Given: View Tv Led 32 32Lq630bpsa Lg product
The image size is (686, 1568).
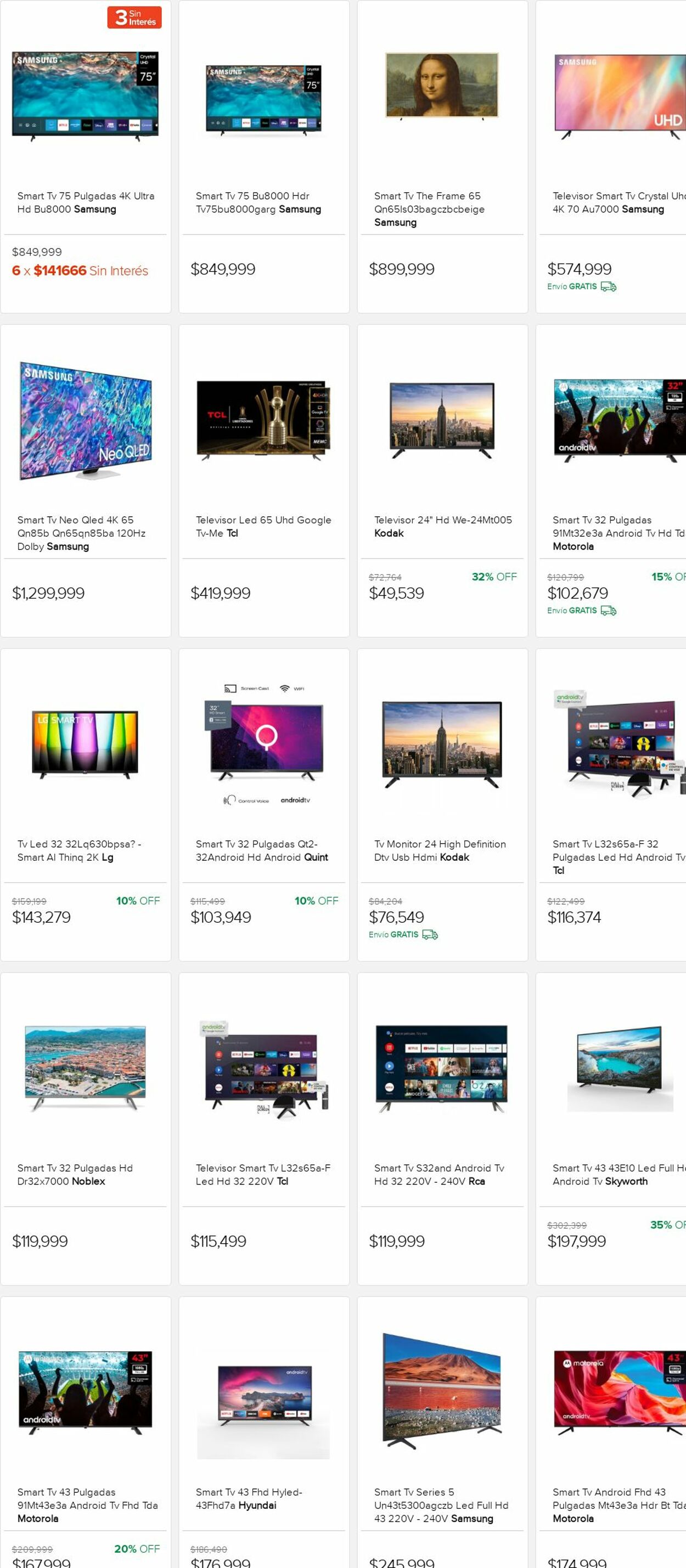Looking at the screenshot, I should coord(79,850).
